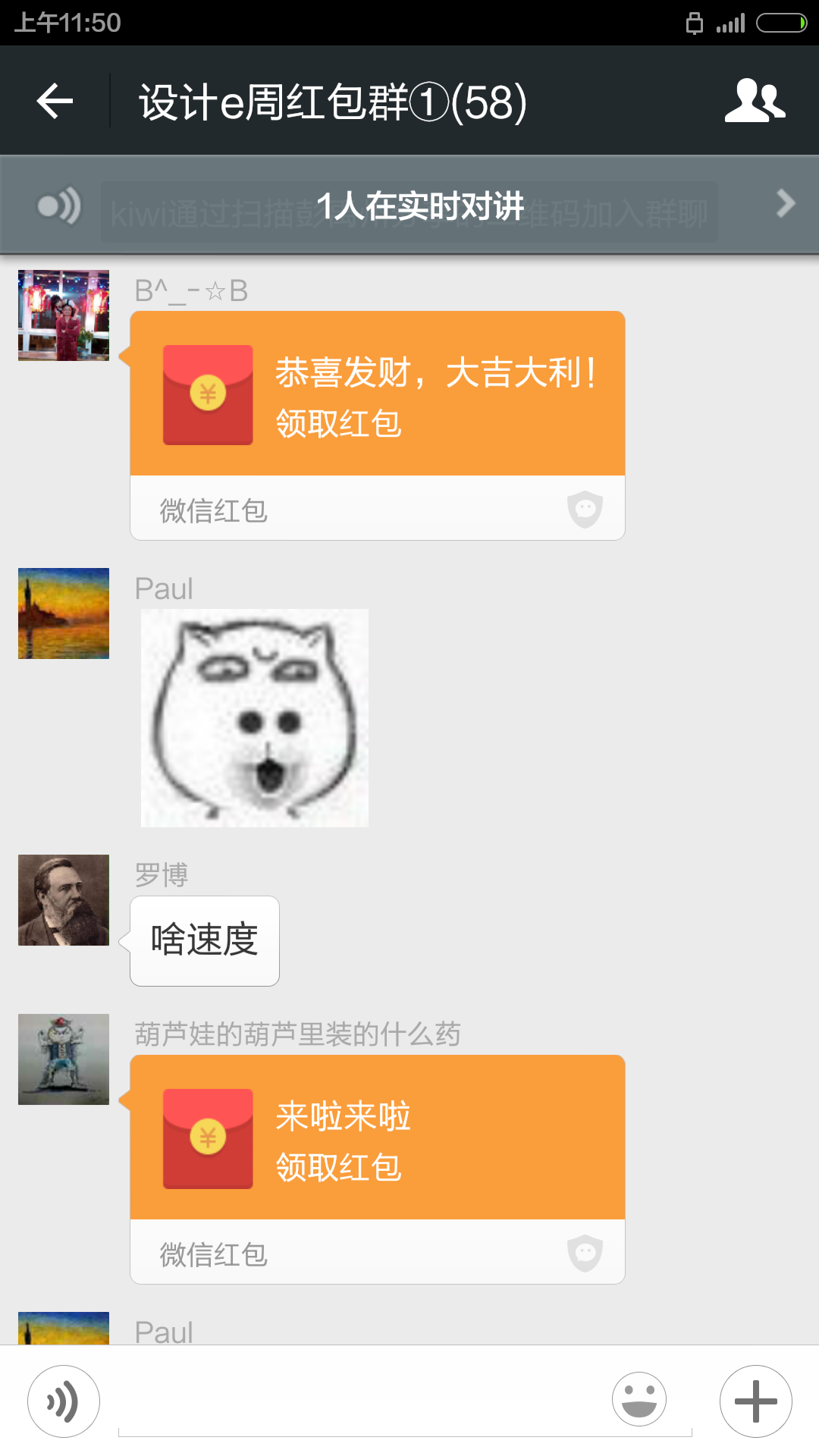Open the emoji picker
Viewport: 819px width, 1456px height.
pos(639,1399)
